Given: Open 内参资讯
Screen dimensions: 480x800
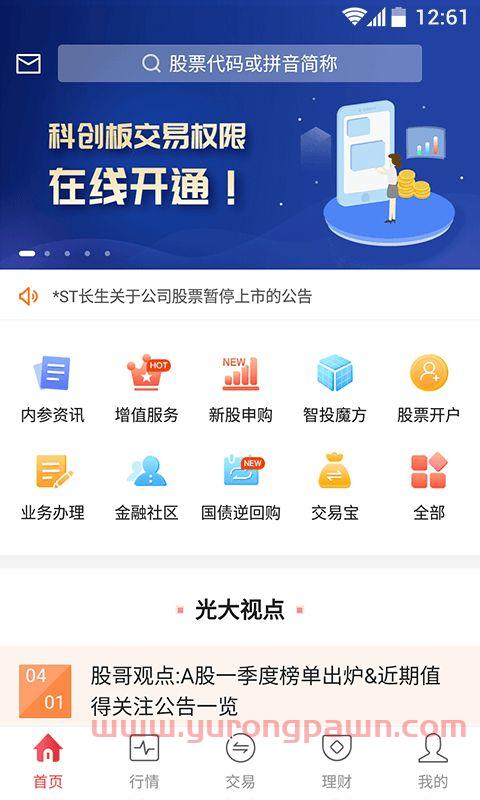Looking at the screenshot, I should point(53,389).
